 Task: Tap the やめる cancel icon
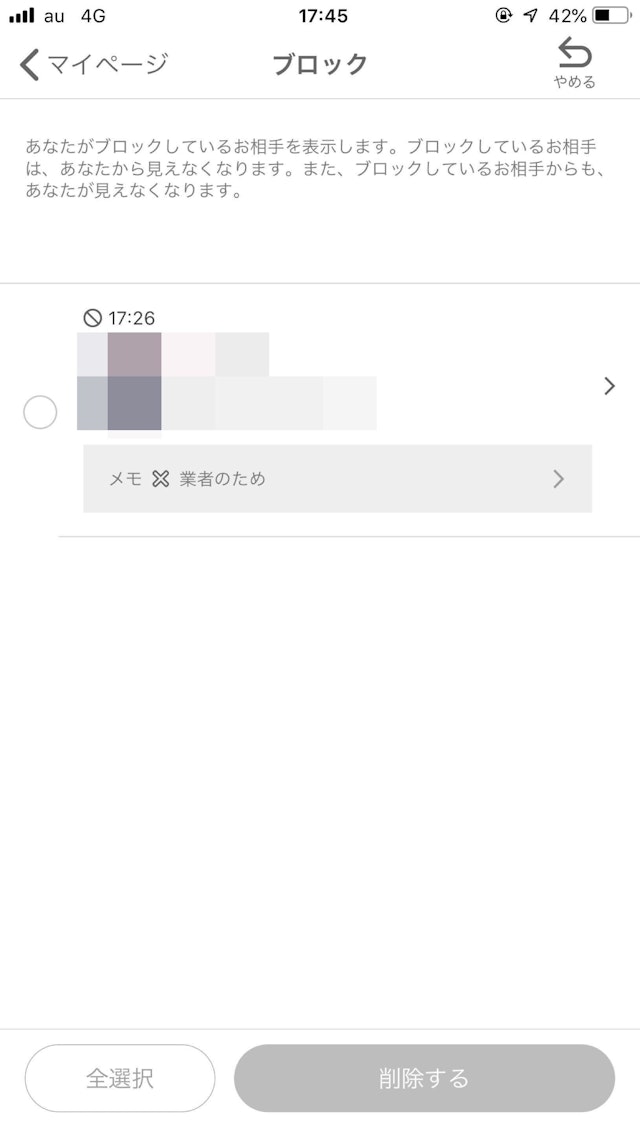coord(575,63)
